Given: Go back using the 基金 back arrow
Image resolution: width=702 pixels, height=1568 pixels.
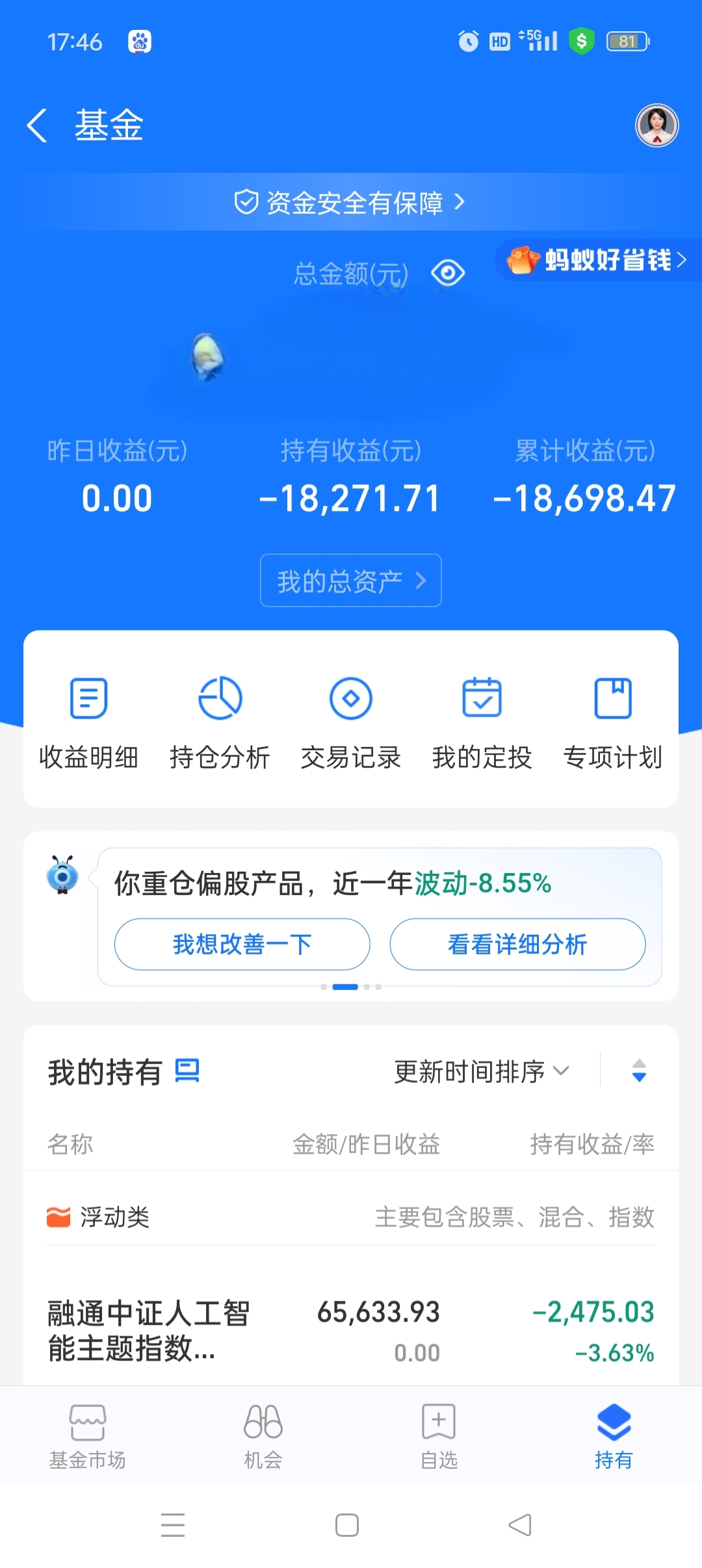Looking at the screenshot, I should click(37, 126).
